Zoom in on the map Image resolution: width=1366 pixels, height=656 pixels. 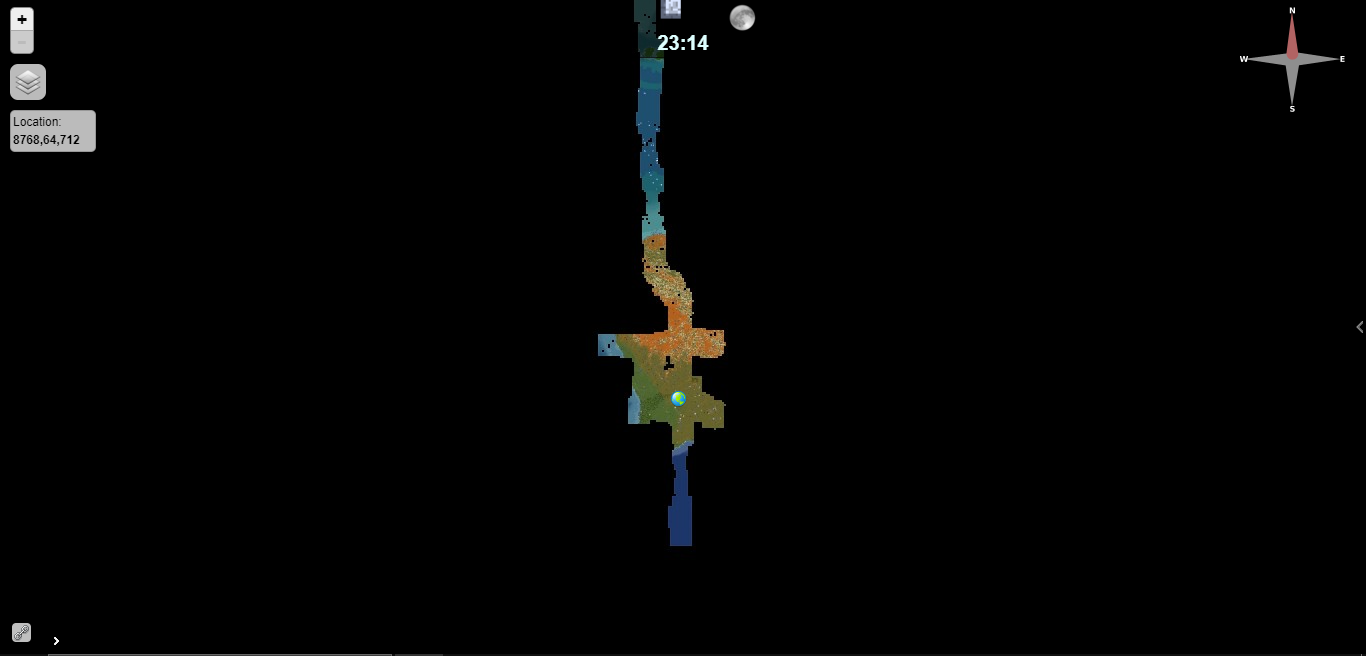tap(22, 20)
